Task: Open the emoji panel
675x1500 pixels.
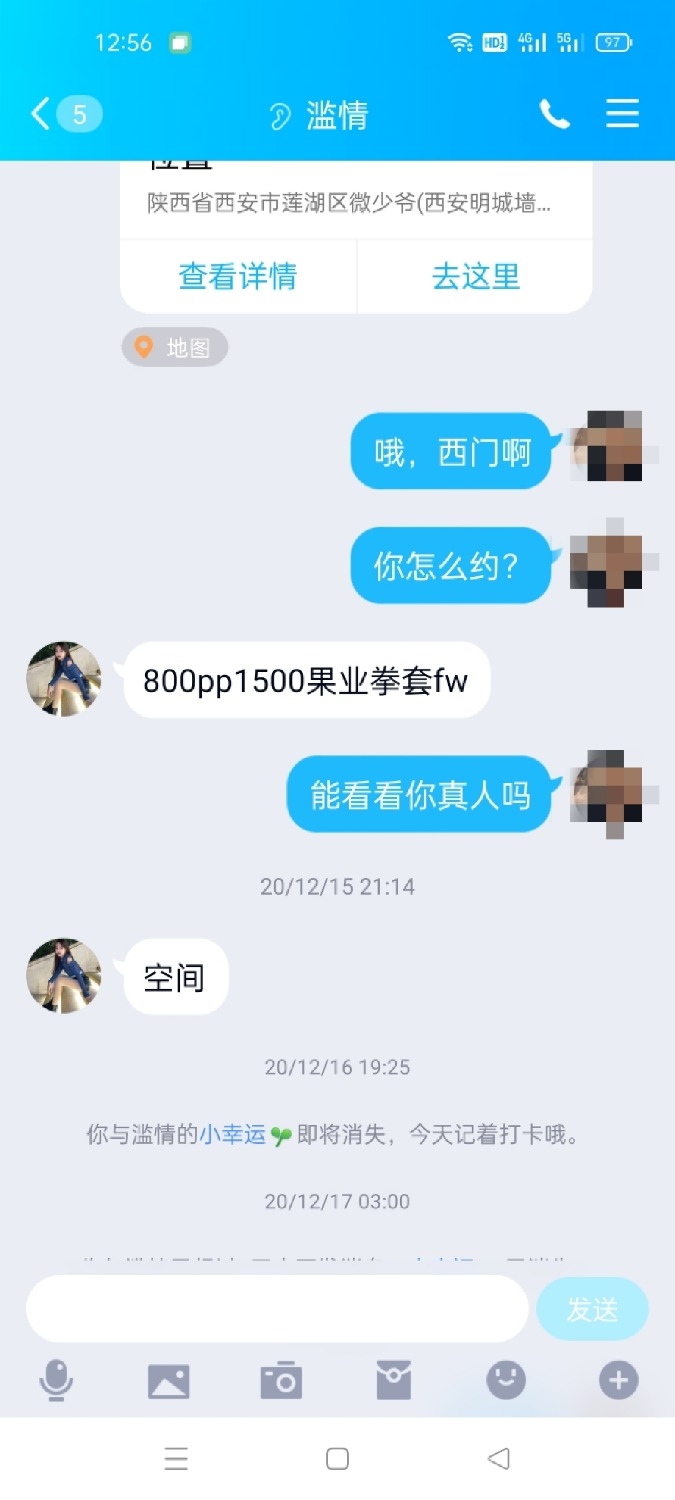Action: [506, 1381]
